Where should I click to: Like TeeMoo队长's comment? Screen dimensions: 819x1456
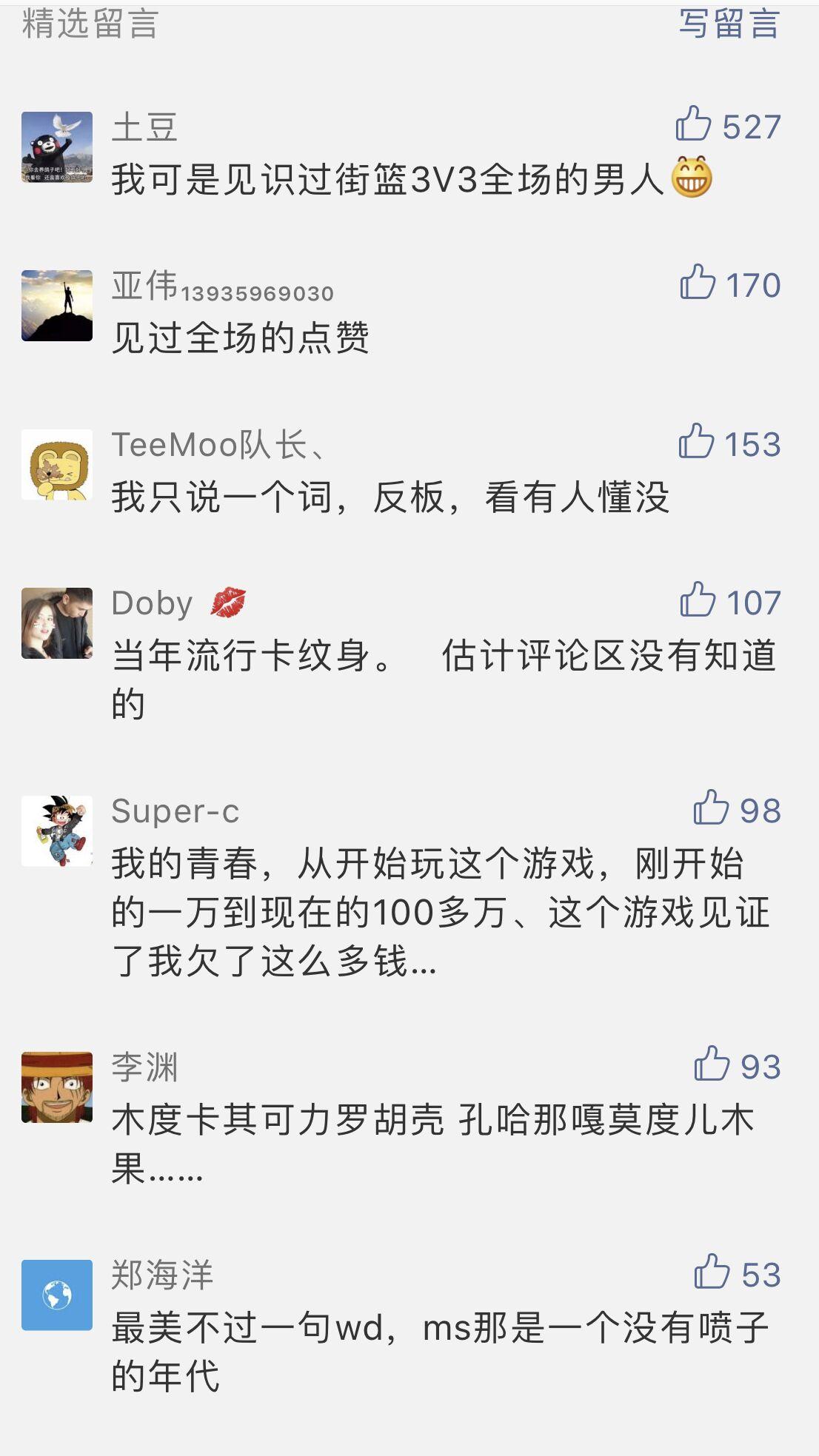point(696,442)
